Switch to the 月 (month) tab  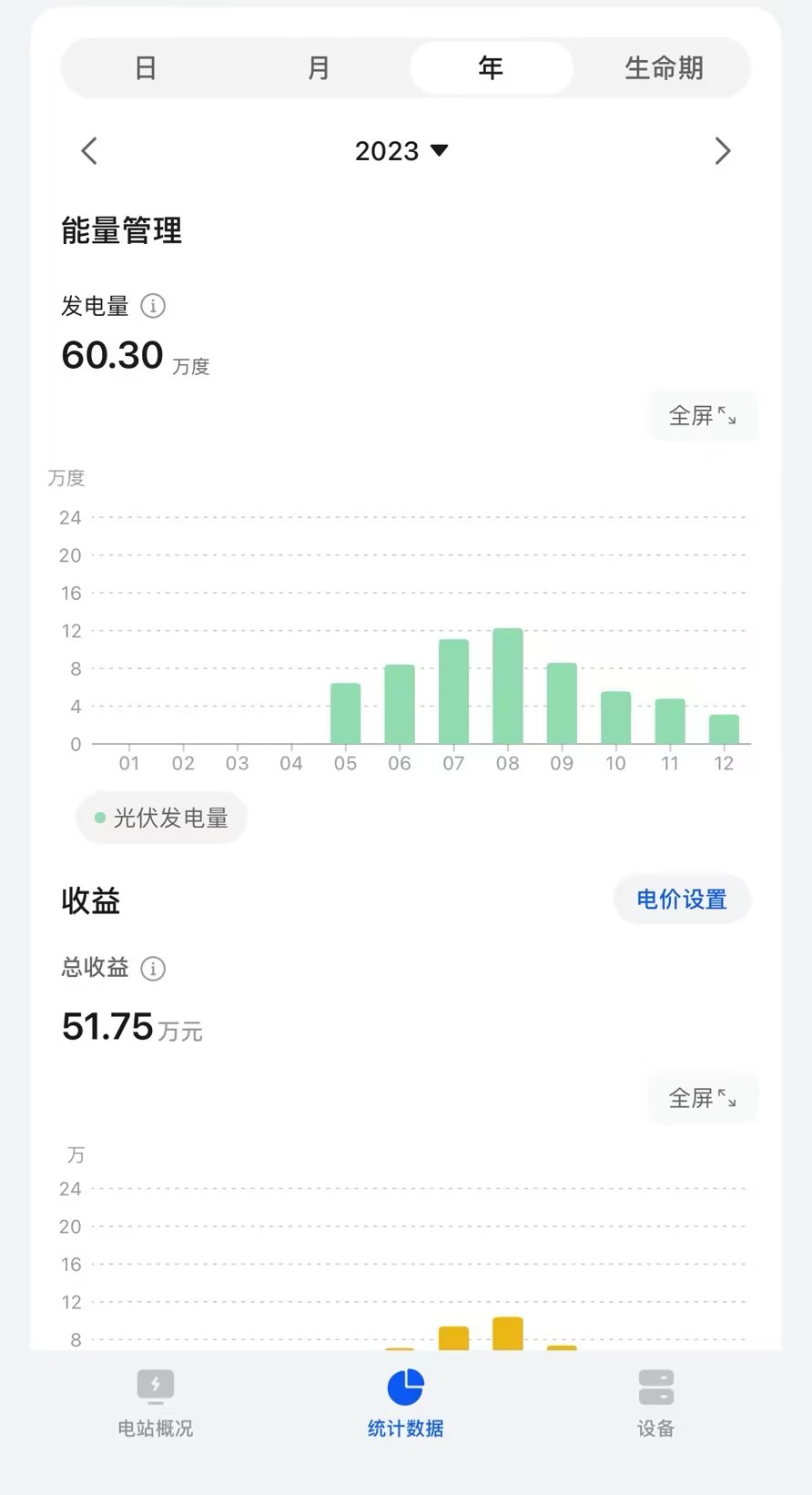click(319, 68)
